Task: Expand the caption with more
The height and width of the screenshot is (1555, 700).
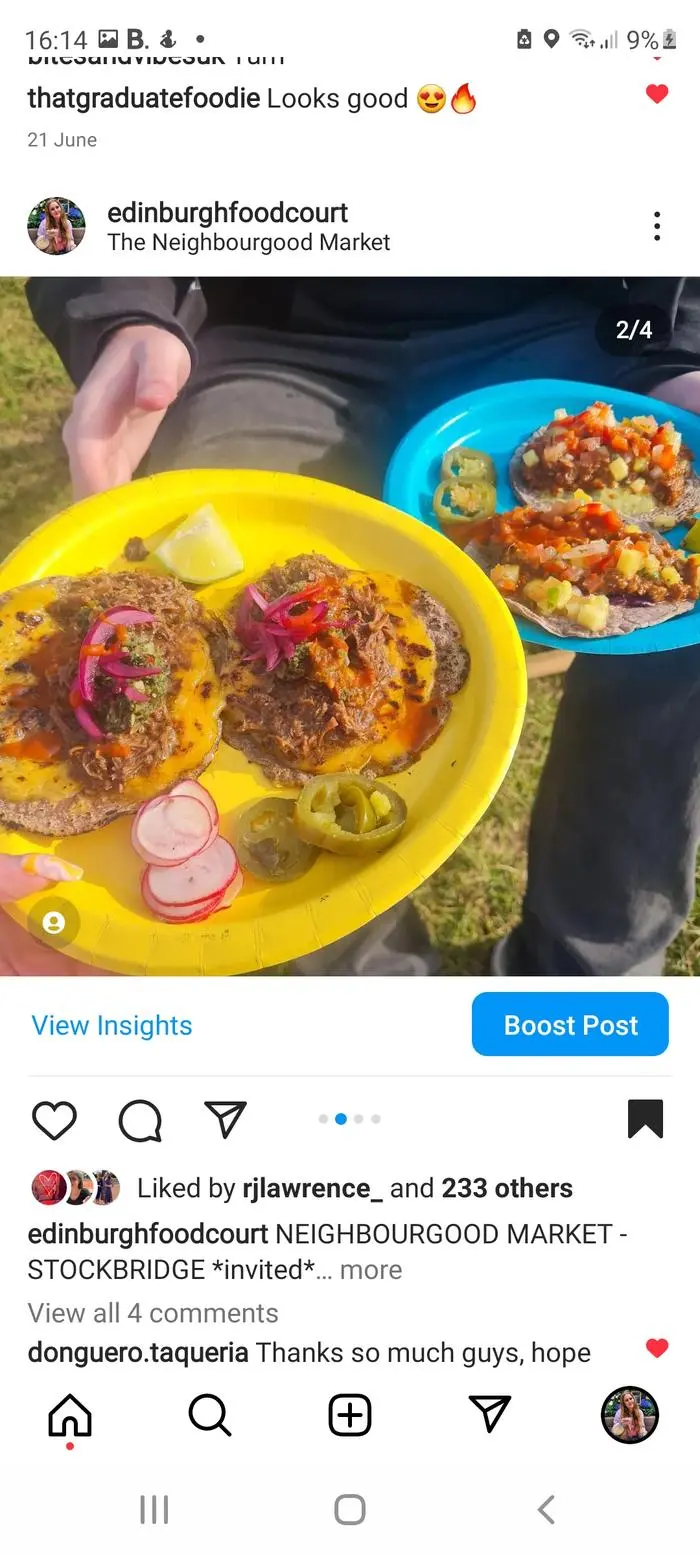Action: pos(371,1270)
